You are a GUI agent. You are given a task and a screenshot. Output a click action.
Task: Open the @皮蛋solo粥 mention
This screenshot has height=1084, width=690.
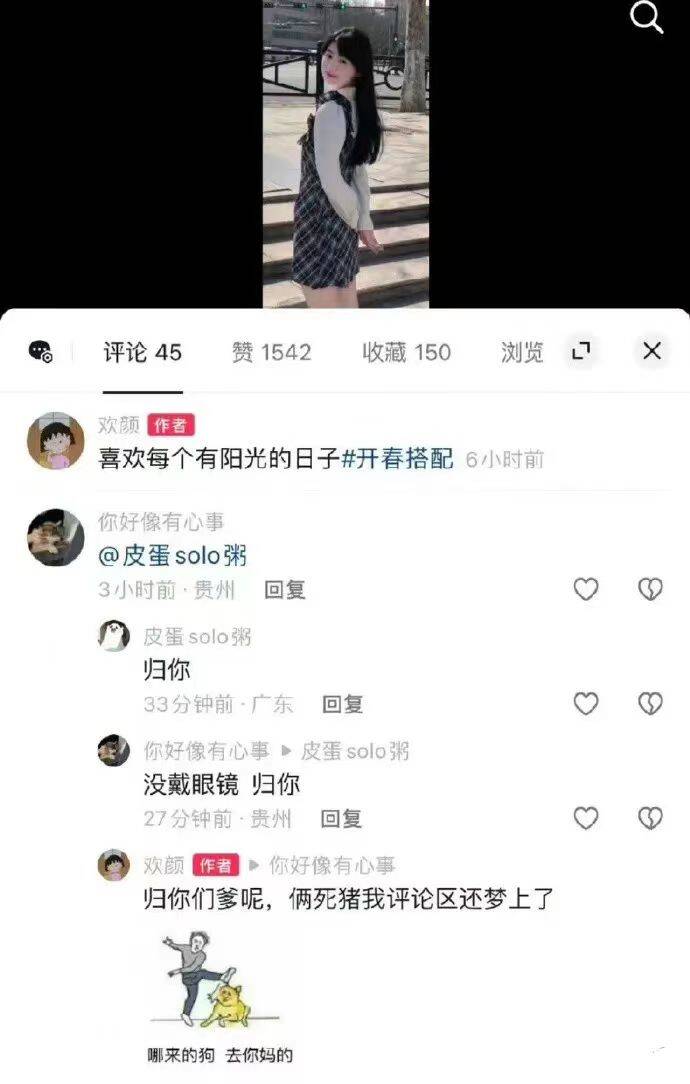coord(172,556)
